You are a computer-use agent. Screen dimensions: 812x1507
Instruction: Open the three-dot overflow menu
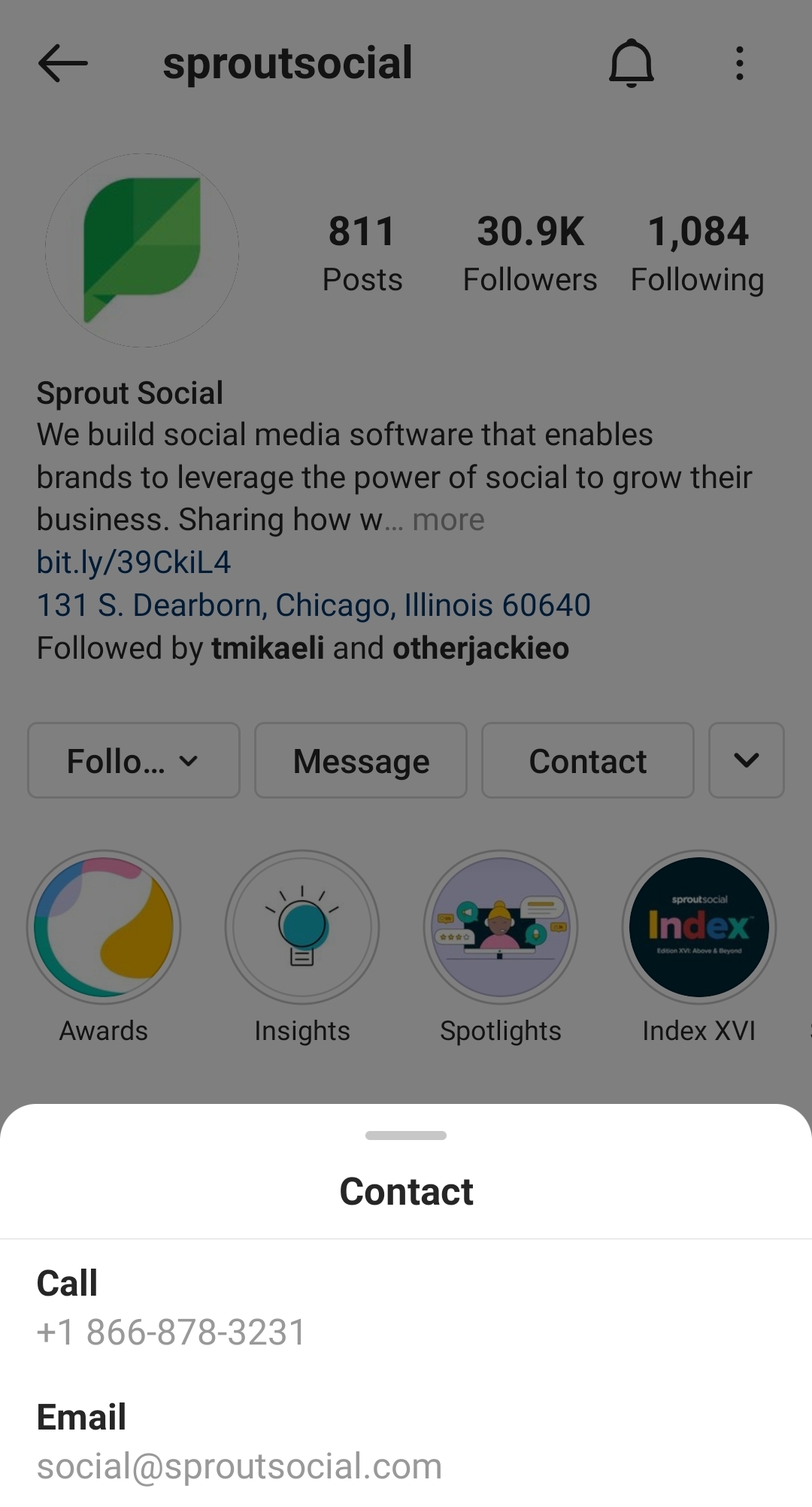tap(740, 63)
